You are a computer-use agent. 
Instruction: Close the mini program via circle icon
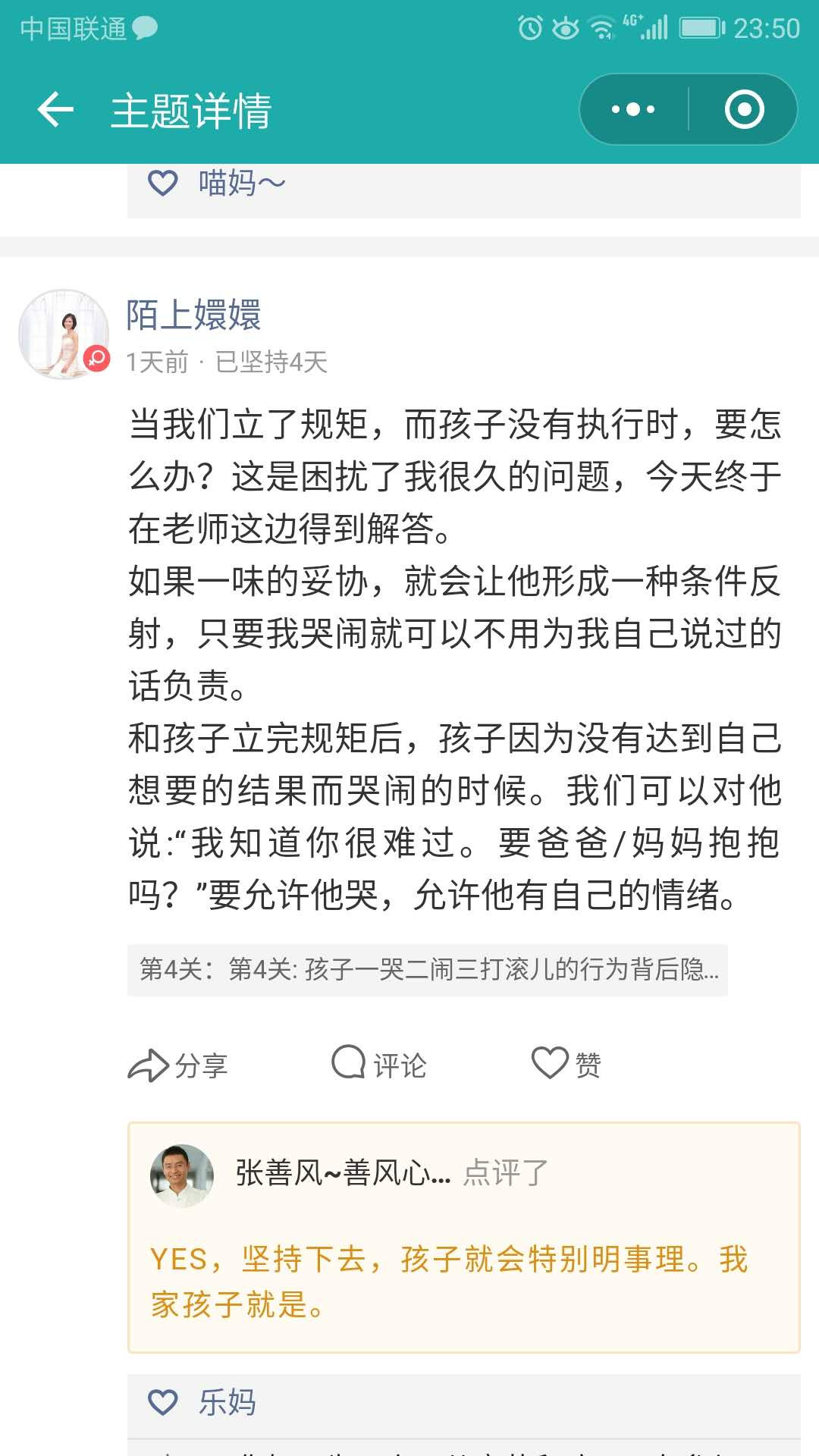click(744, 110)
